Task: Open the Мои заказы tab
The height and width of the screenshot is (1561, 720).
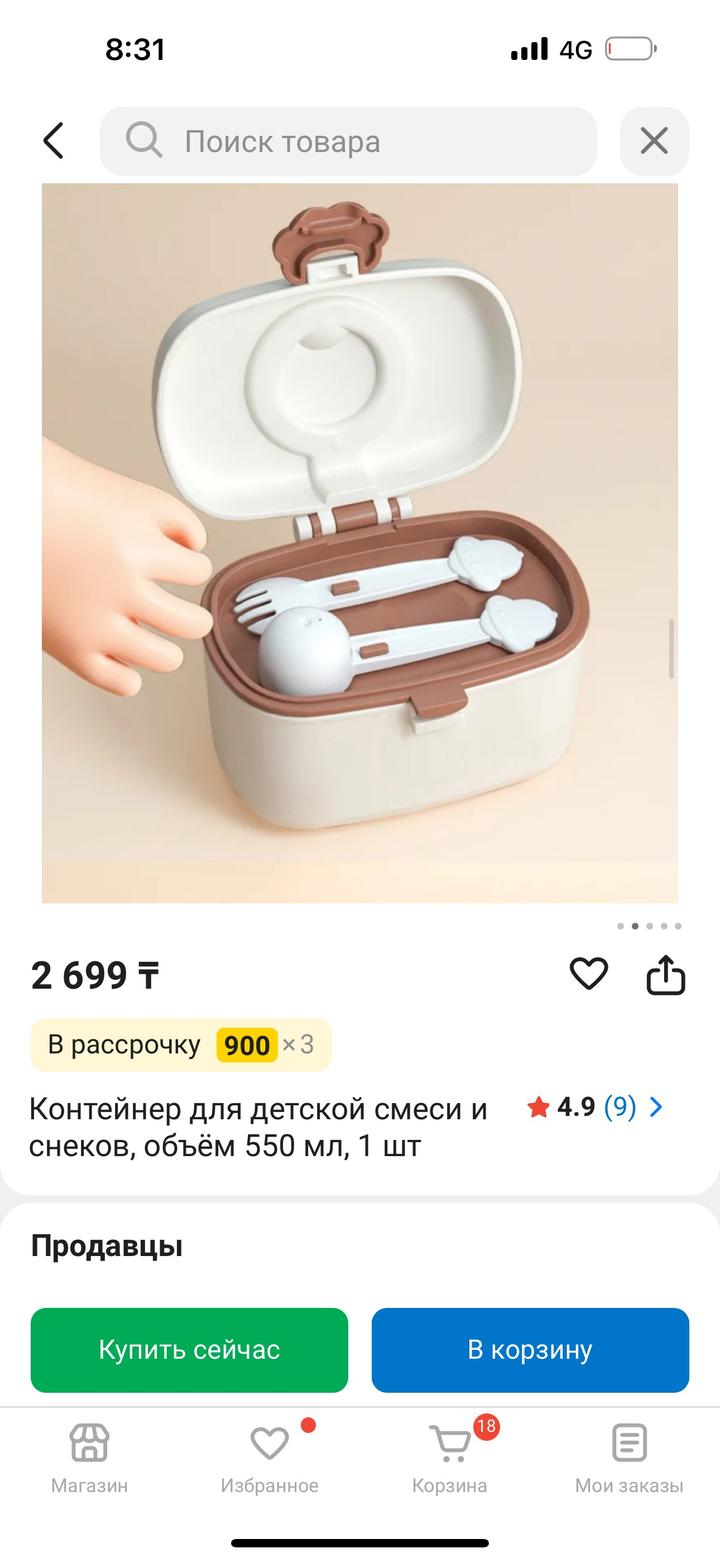Action: point(629,1458)
